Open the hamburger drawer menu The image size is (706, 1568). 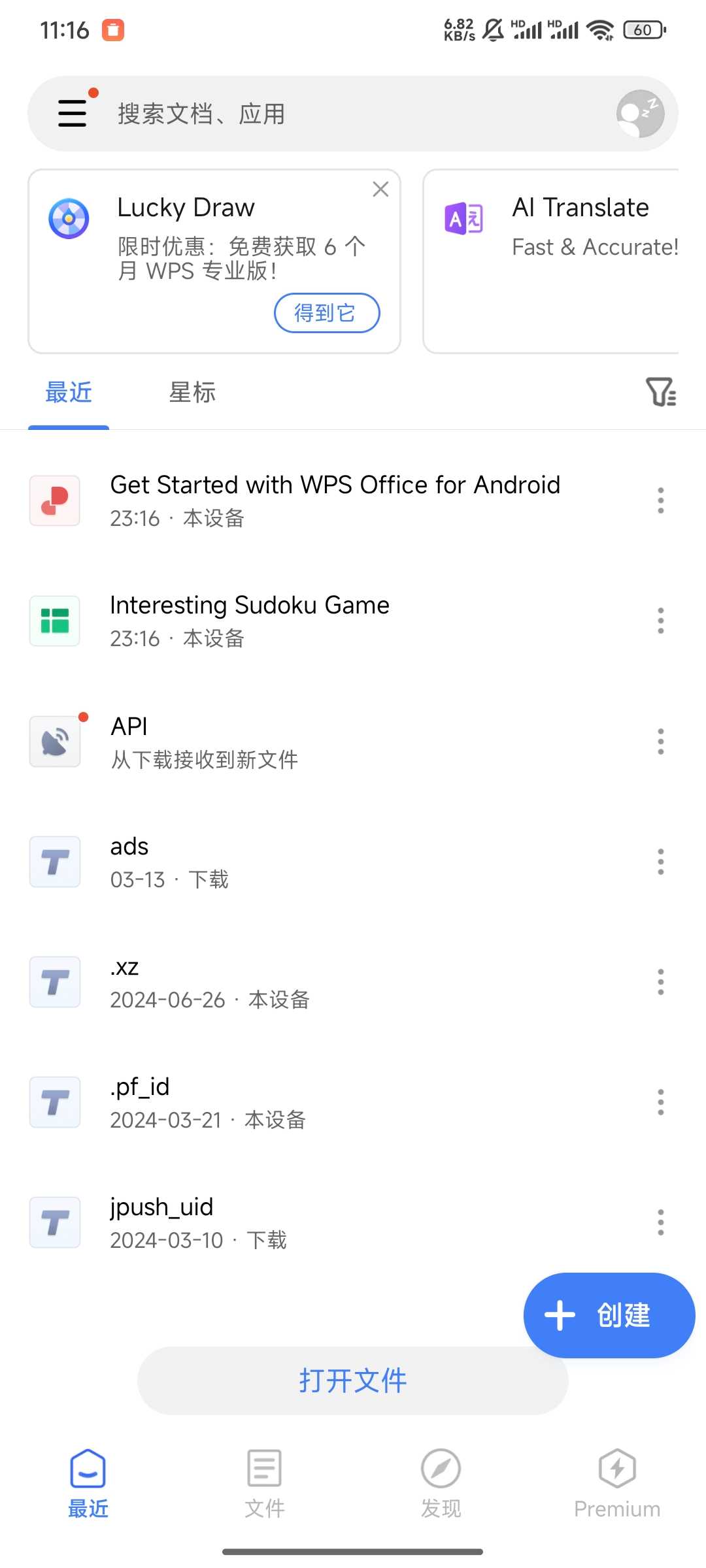coord(72,113)
